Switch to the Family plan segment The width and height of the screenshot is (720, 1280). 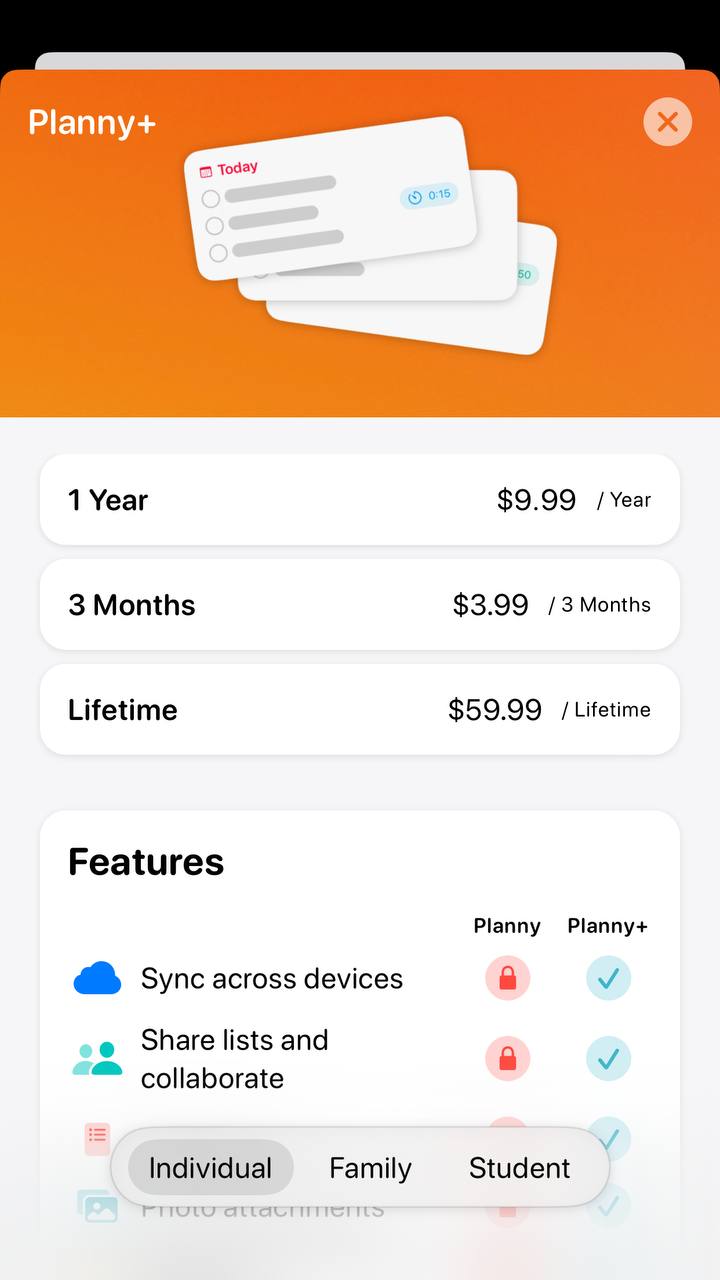coord(370,1168)
